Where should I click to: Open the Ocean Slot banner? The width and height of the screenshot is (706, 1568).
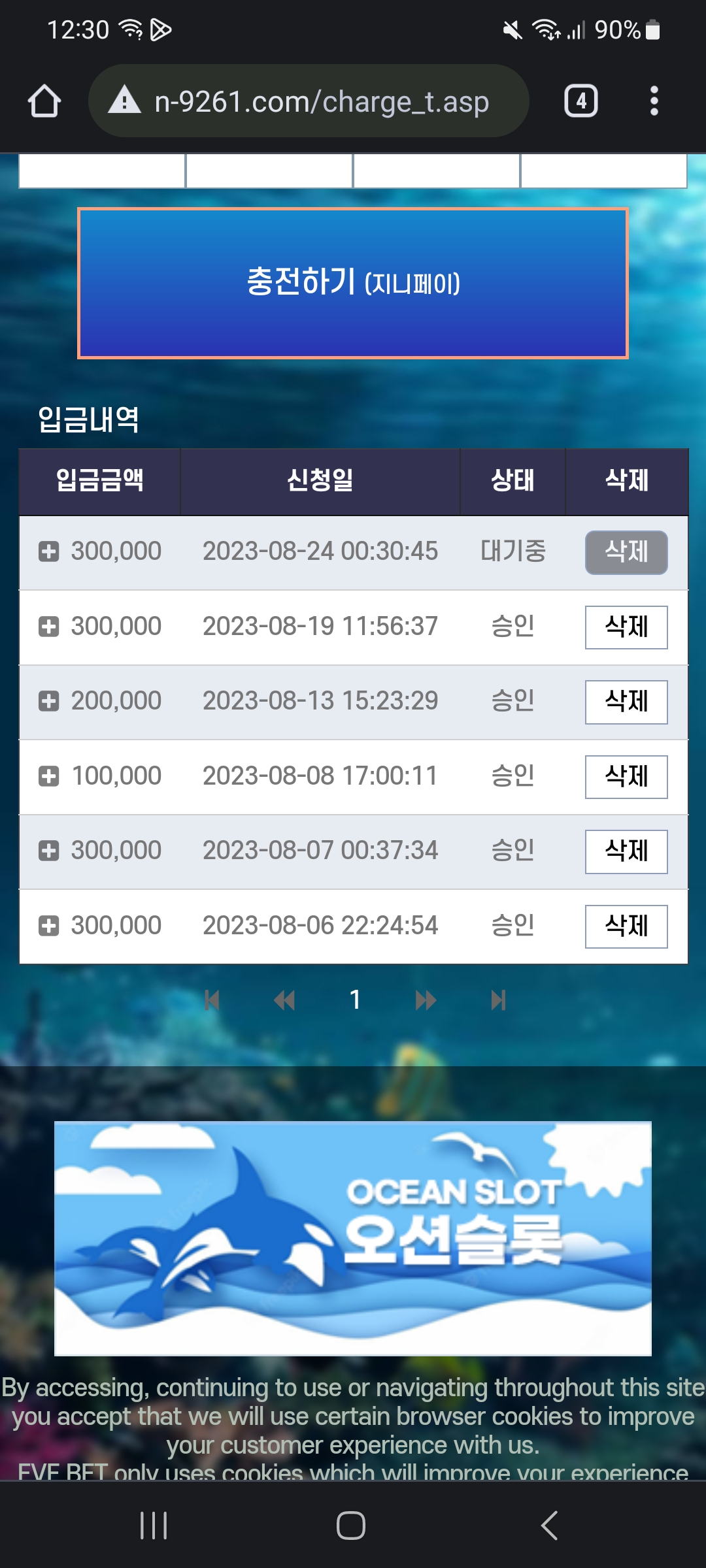point(353,1239)
